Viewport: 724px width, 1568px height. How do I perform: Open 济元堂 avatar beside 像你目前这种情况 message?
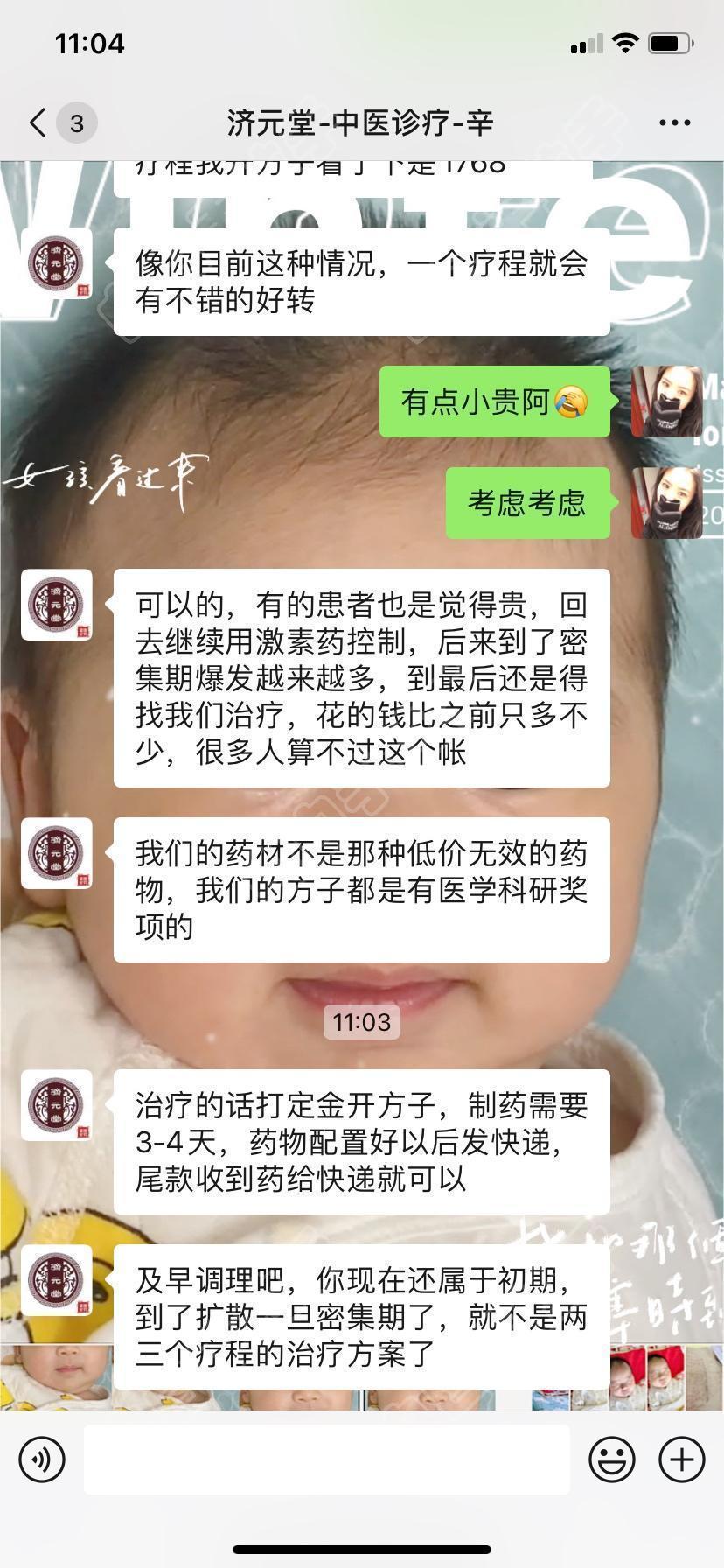point(57,263)
